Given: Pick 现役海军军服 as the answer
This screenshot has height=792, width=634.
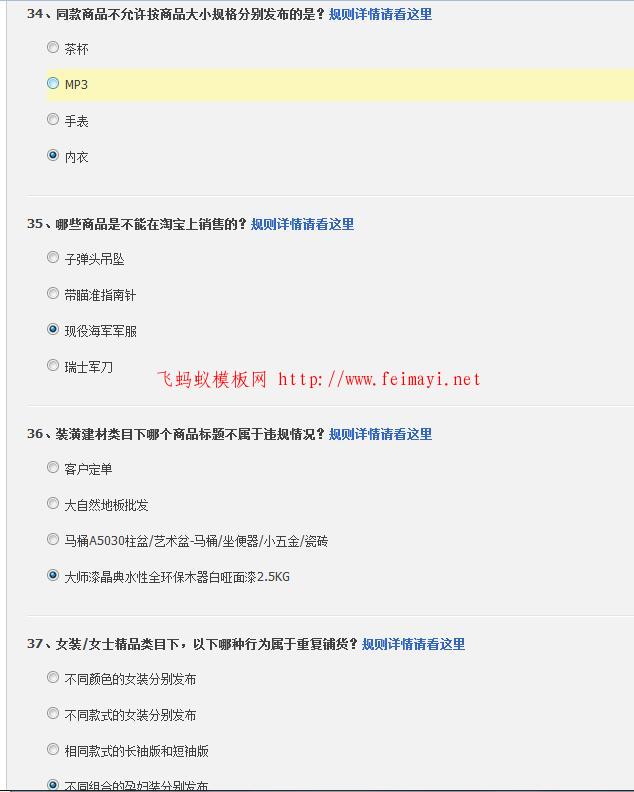Looking at the screenshot, I should coord(53,329).
